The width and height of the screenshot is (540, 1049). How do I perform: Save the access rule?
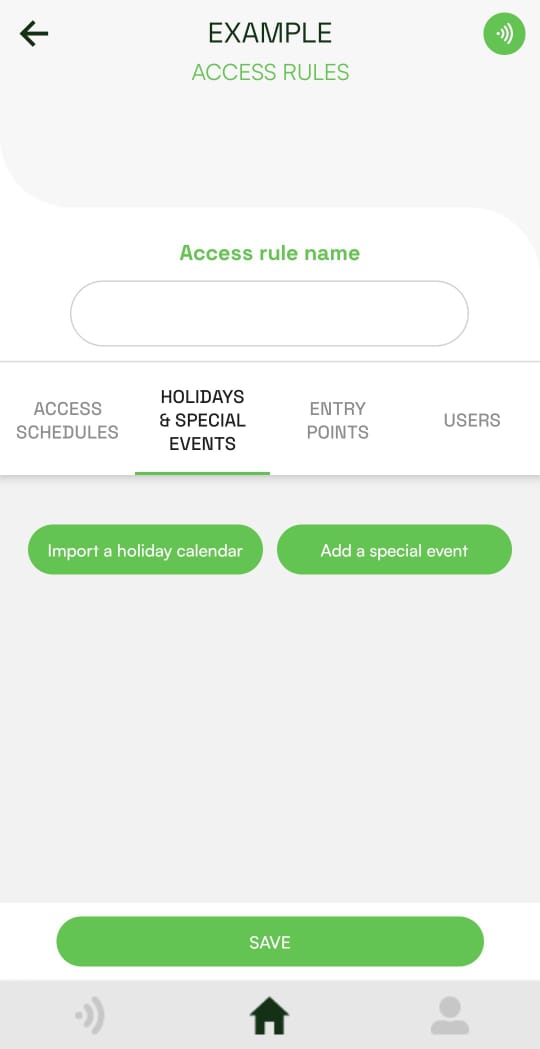[270, 942]
